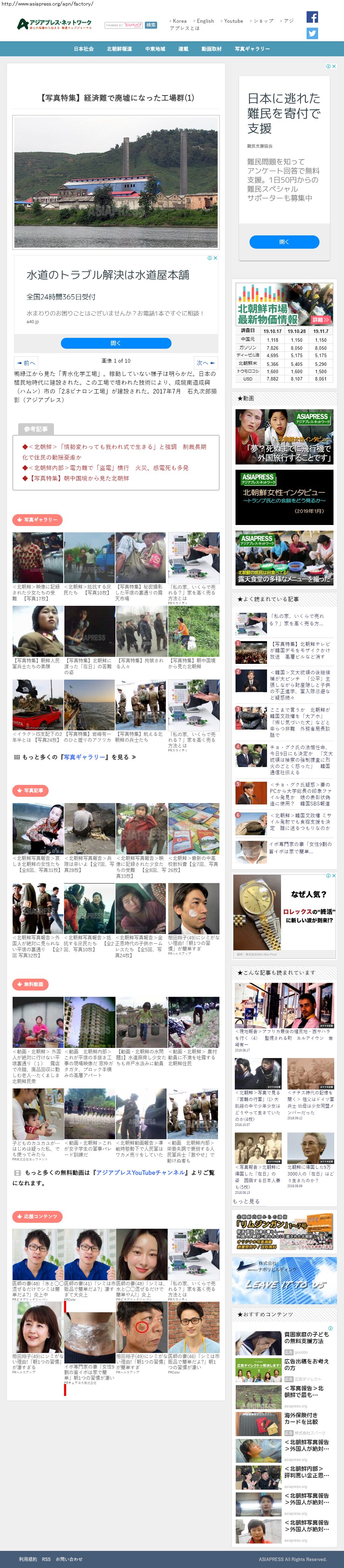The height and width of the screenshot is (1568, 344).
Task: Open the Facebook page icon
Action: coord(312,17)
